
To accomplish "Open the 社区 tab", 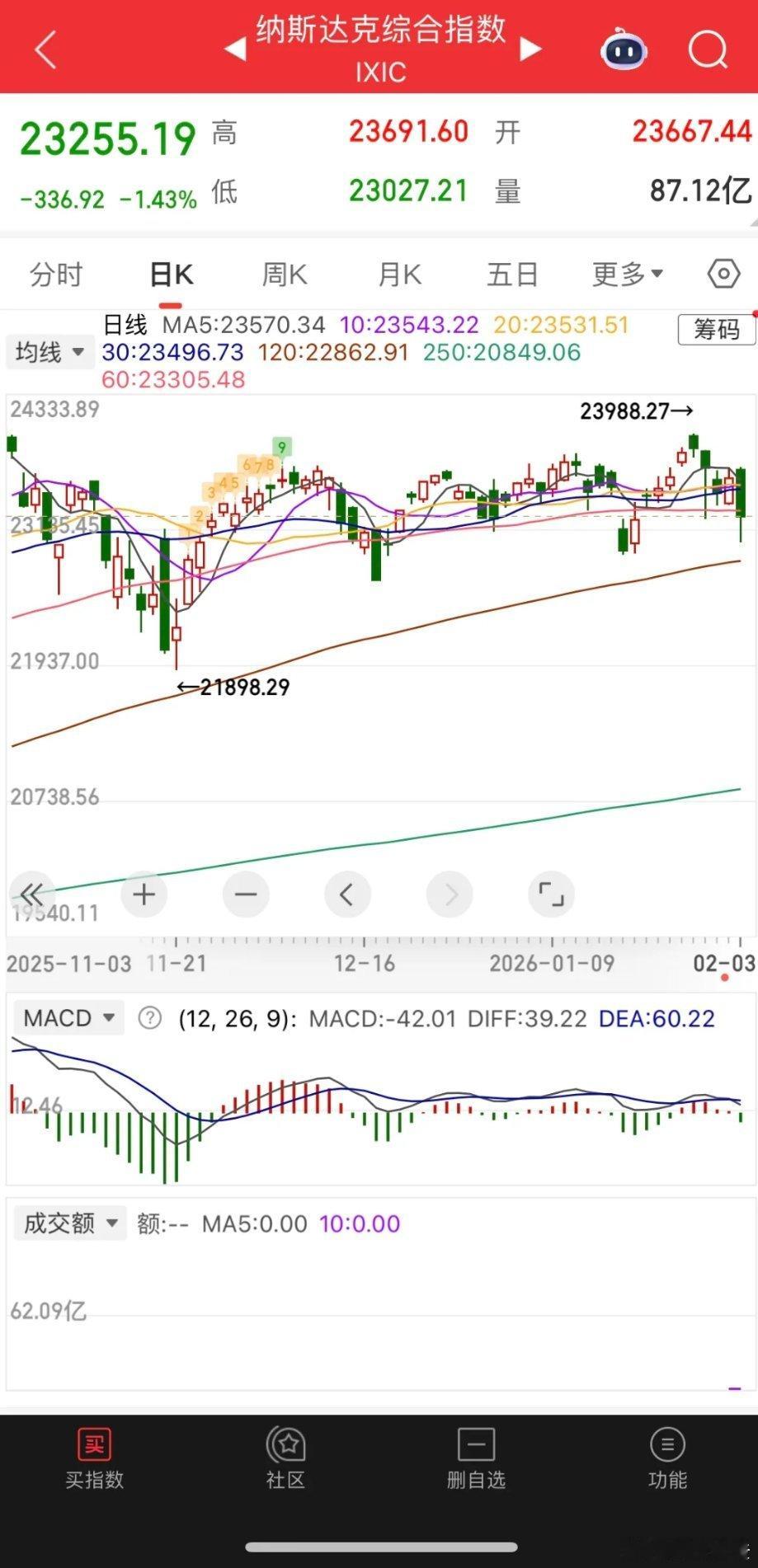I will [x=285, y=1459].
